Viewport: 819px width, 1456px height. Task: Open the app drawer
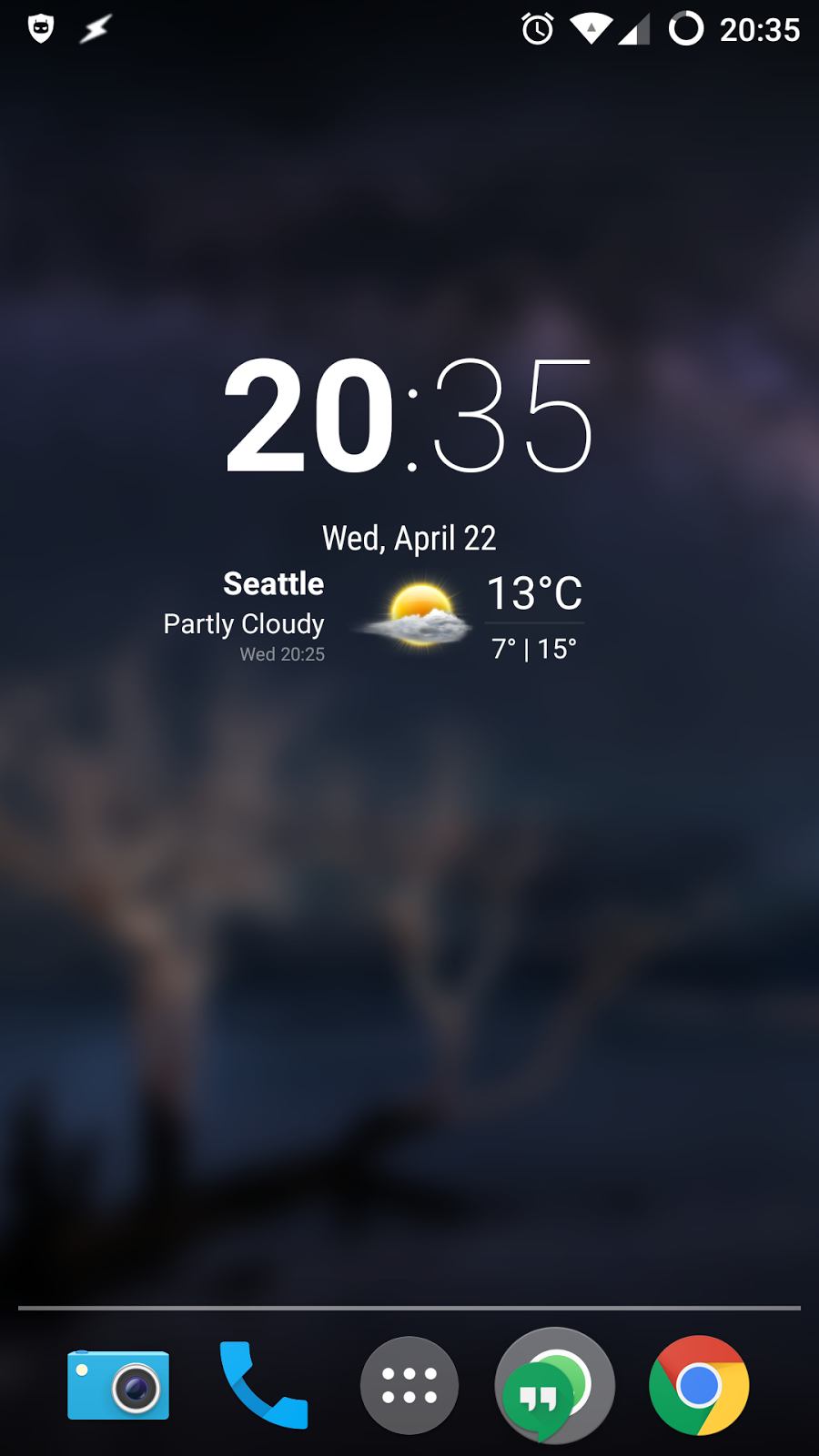pyautogui.click(x=409, y=1385)
